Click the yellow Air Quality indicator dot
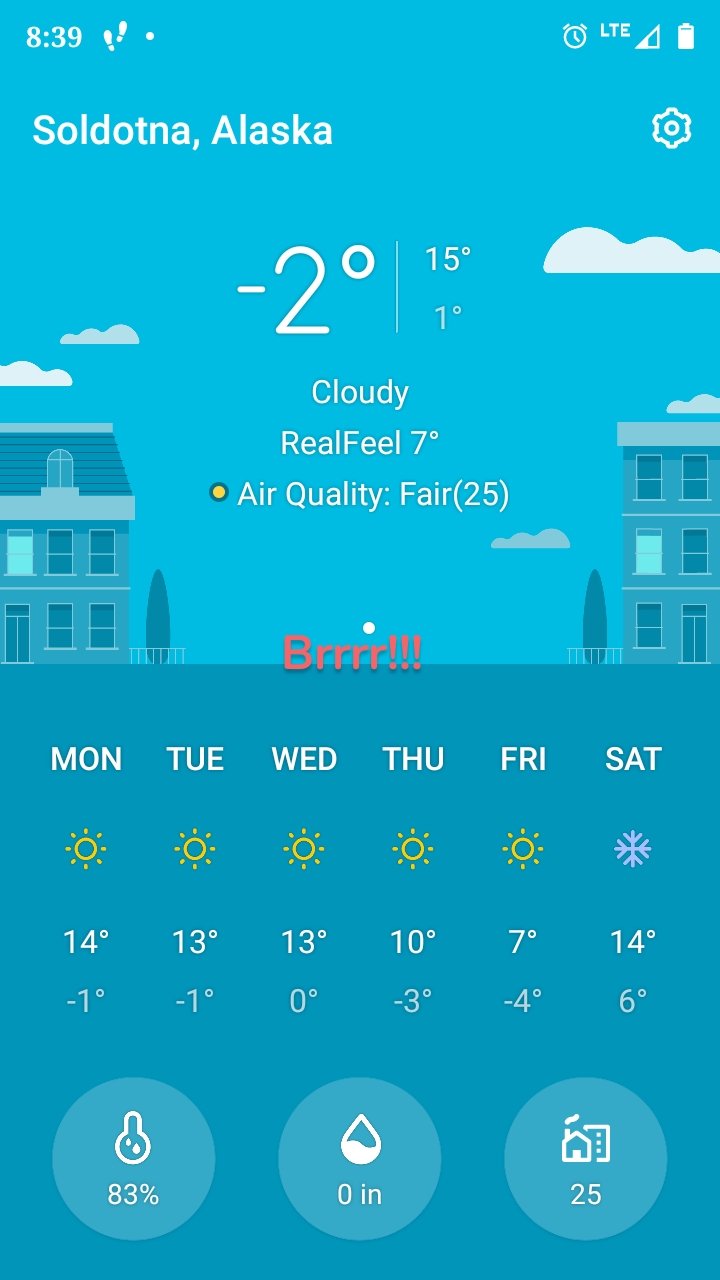The image size is (720, 1280). [x=218, y=493]
